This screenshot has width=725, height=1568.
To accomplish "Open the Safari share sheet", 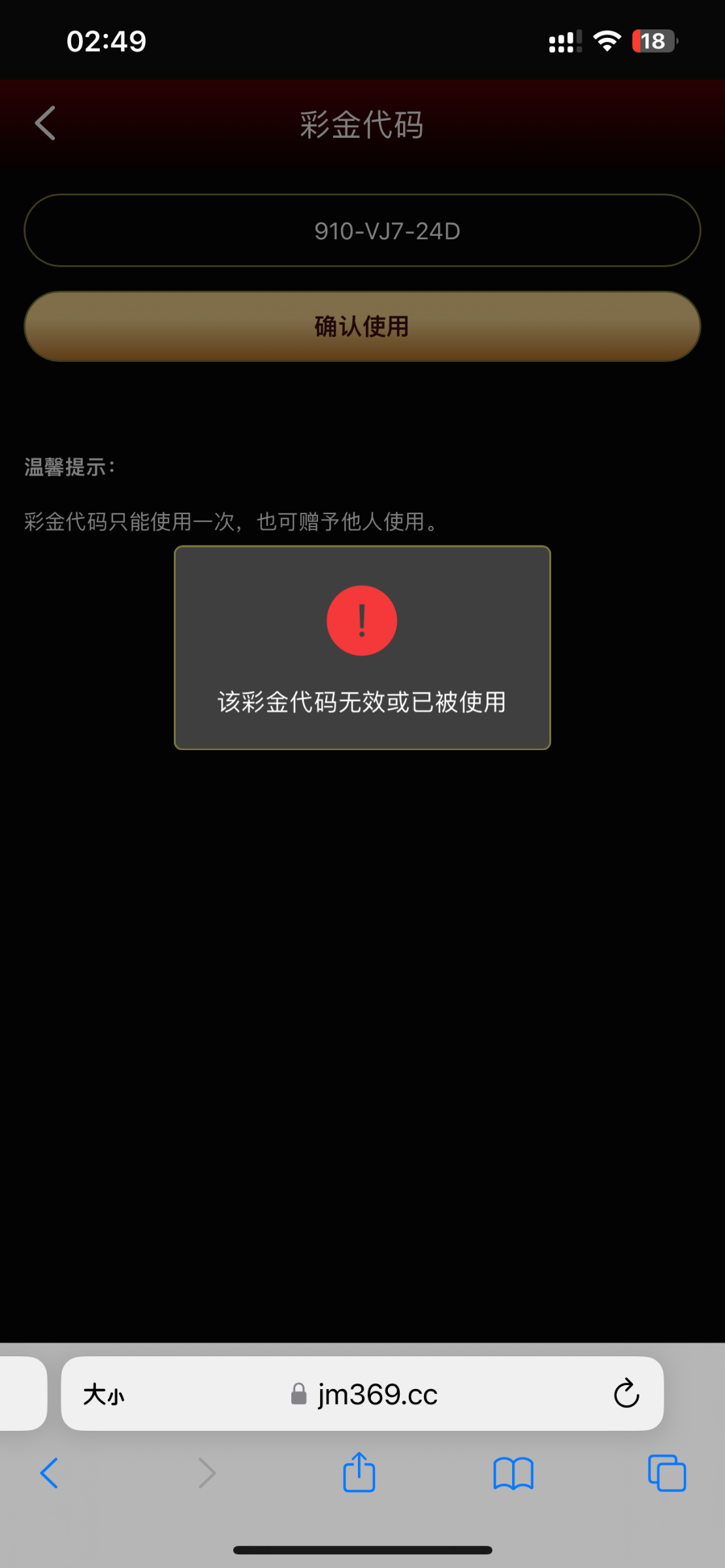I will [x=359, y=1473].
